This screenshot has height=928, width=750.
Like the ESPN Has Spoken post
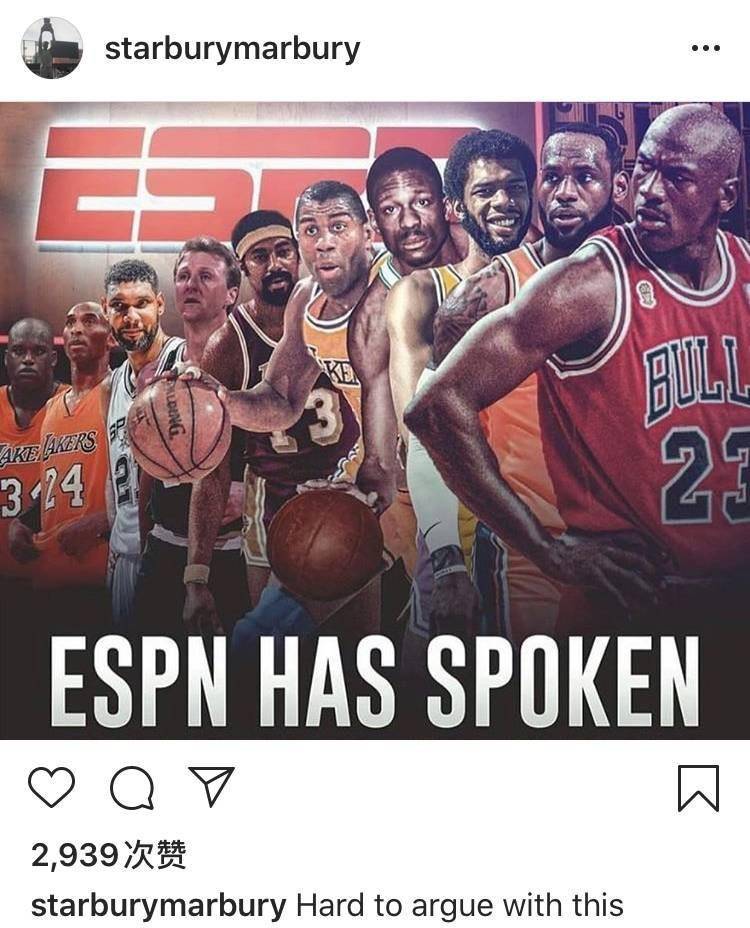(x=51, y=788)
